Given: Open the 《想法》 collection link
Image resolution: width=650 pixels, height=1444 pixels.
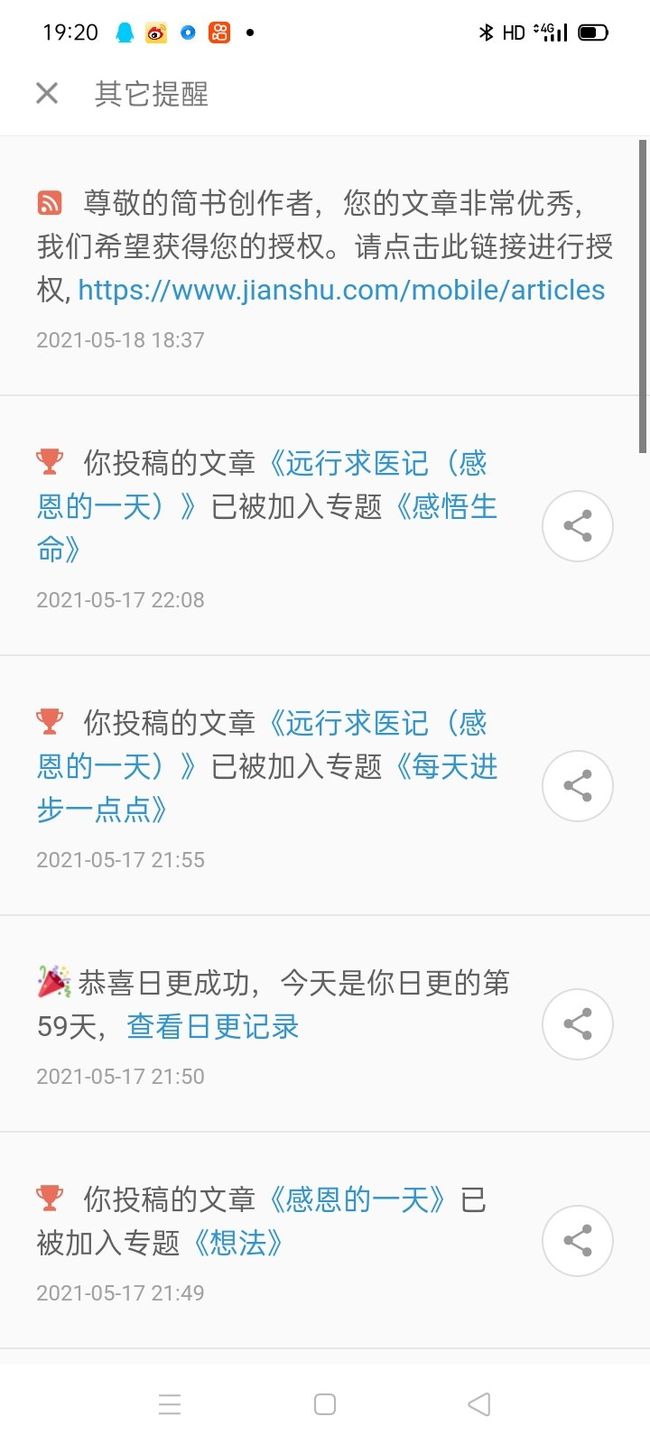Looking at the screenshot, I should click(x=234, y=1243).
